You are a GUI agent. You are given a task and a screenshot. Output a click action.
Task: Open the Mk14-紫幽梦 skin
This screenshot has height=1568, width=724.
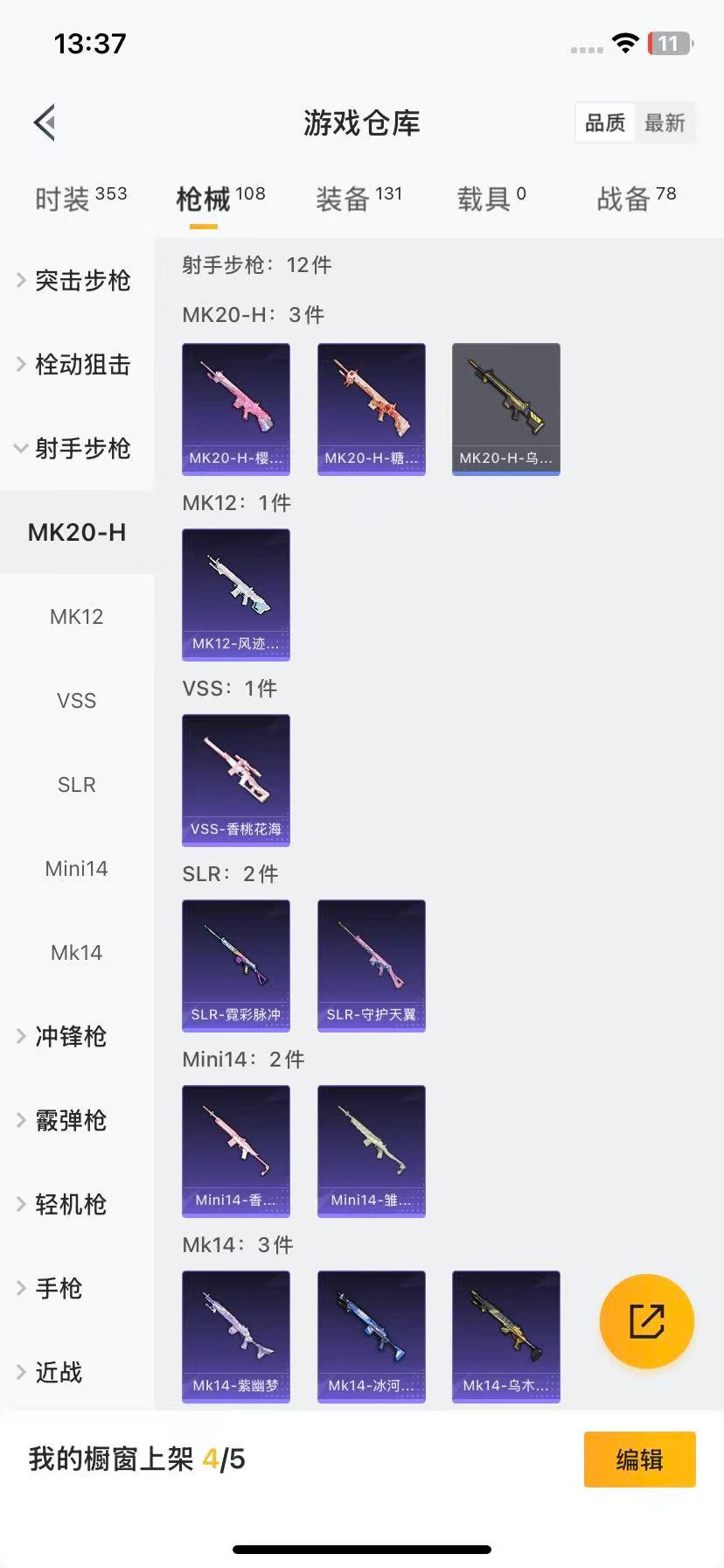(236, 1336)
